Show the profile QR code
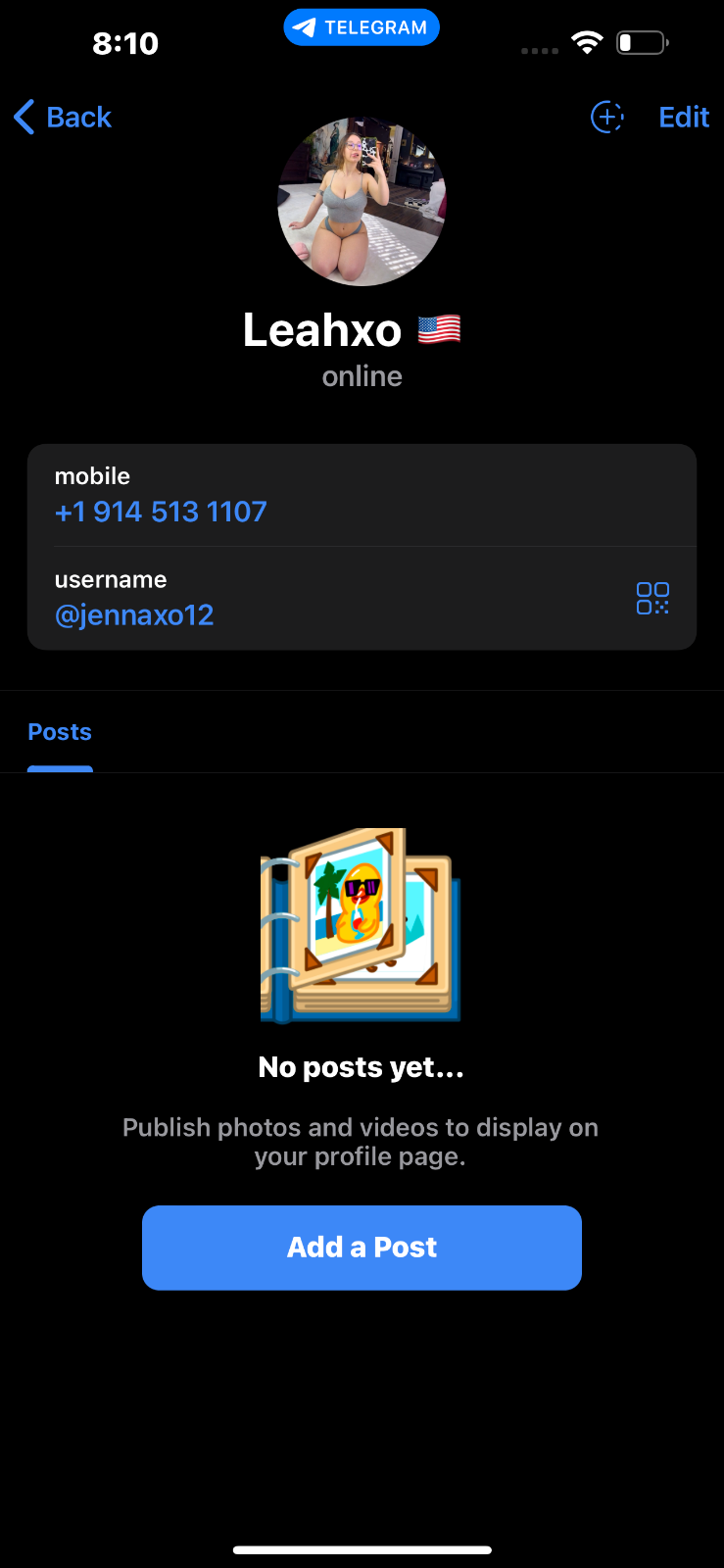Screen dimensions: 724x1568 (x=652, y=598)
